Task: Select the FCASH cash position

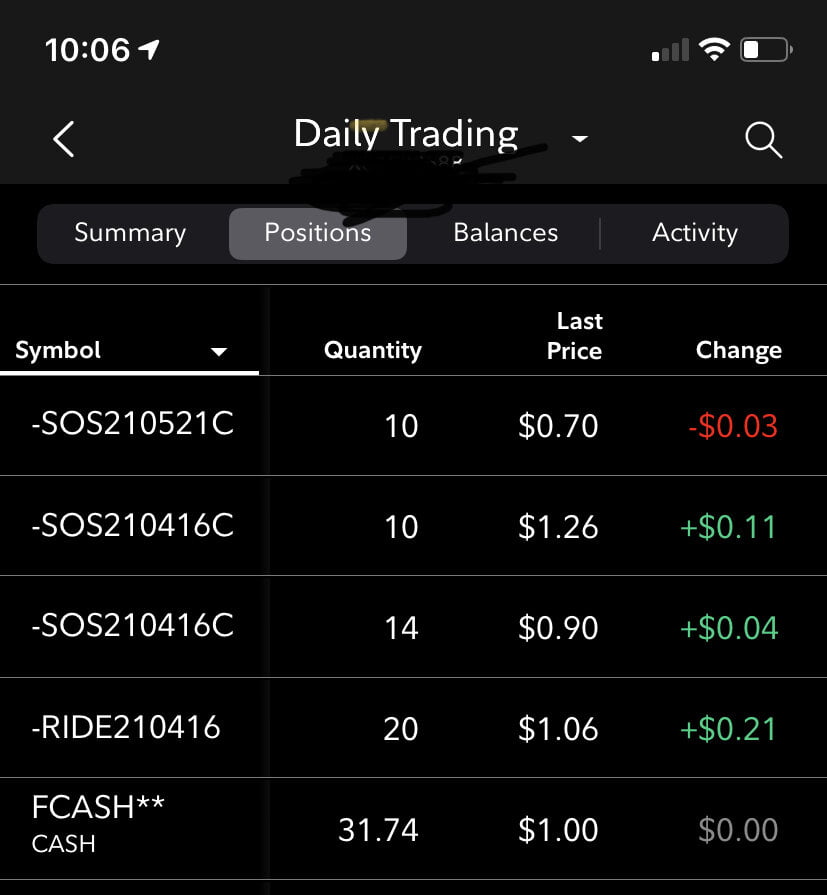Action: (413, 824)
